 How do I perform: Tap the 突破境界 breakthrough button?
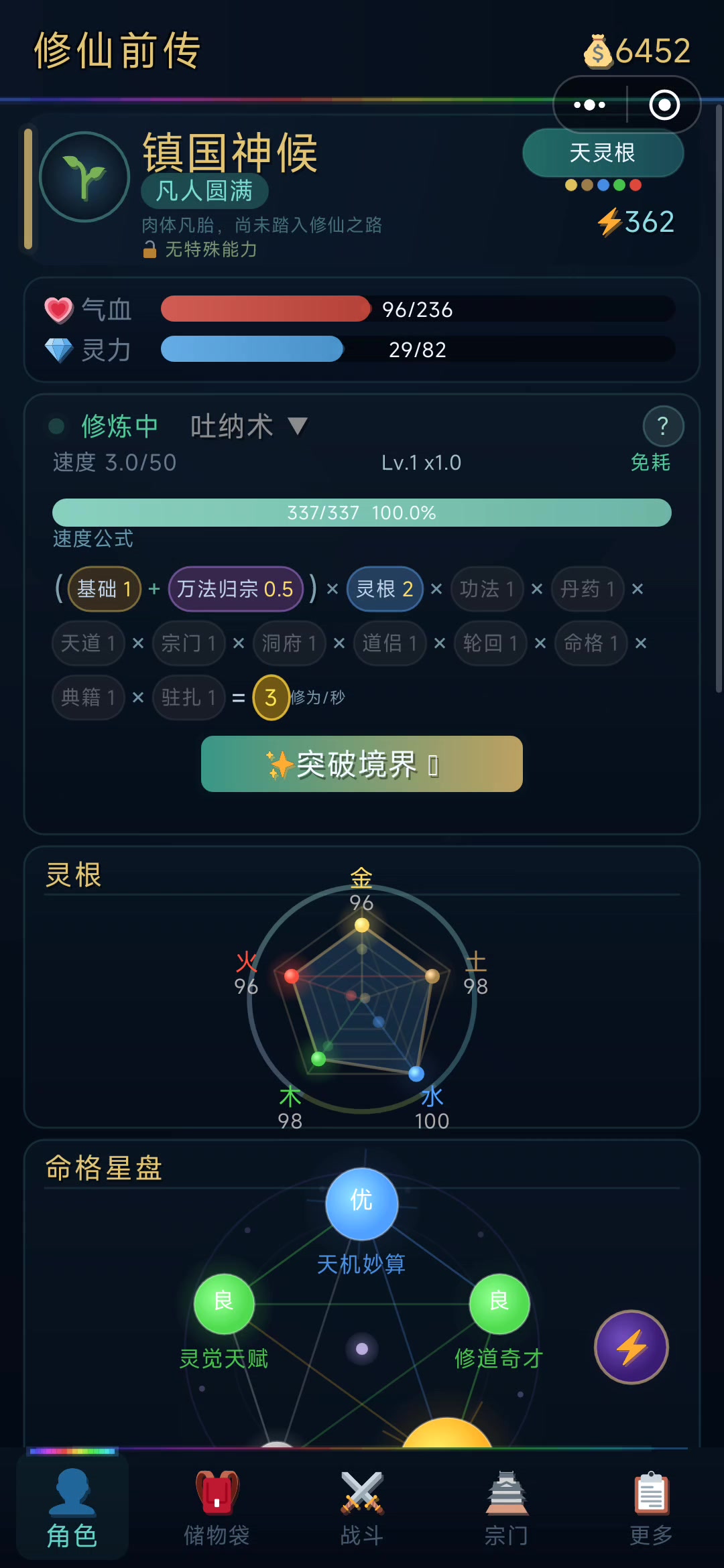point(361,764)
